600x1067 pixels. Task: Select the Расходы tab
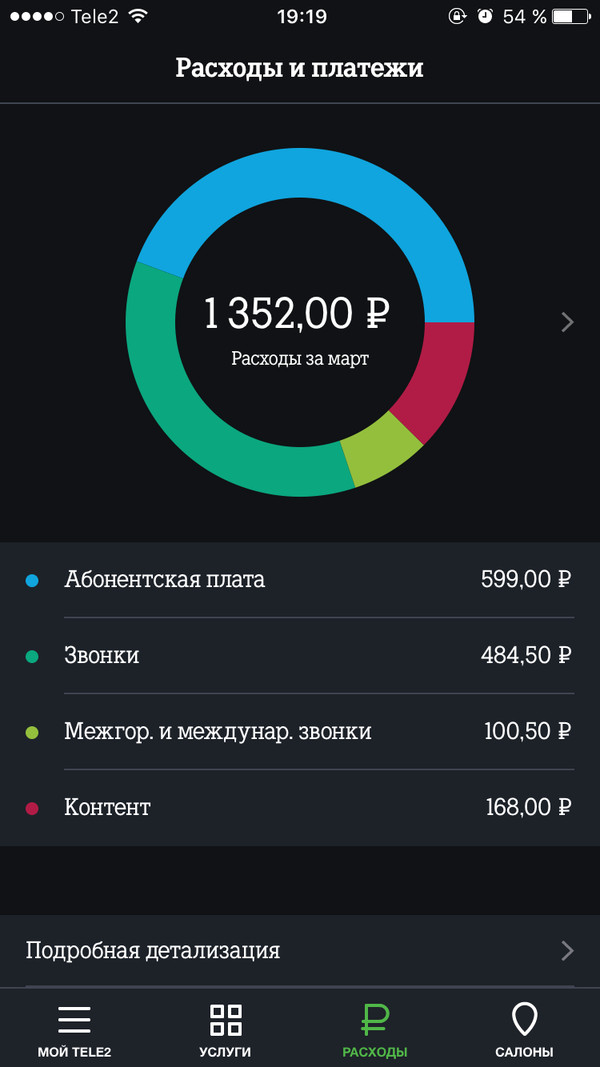(x=375, y=1030)
